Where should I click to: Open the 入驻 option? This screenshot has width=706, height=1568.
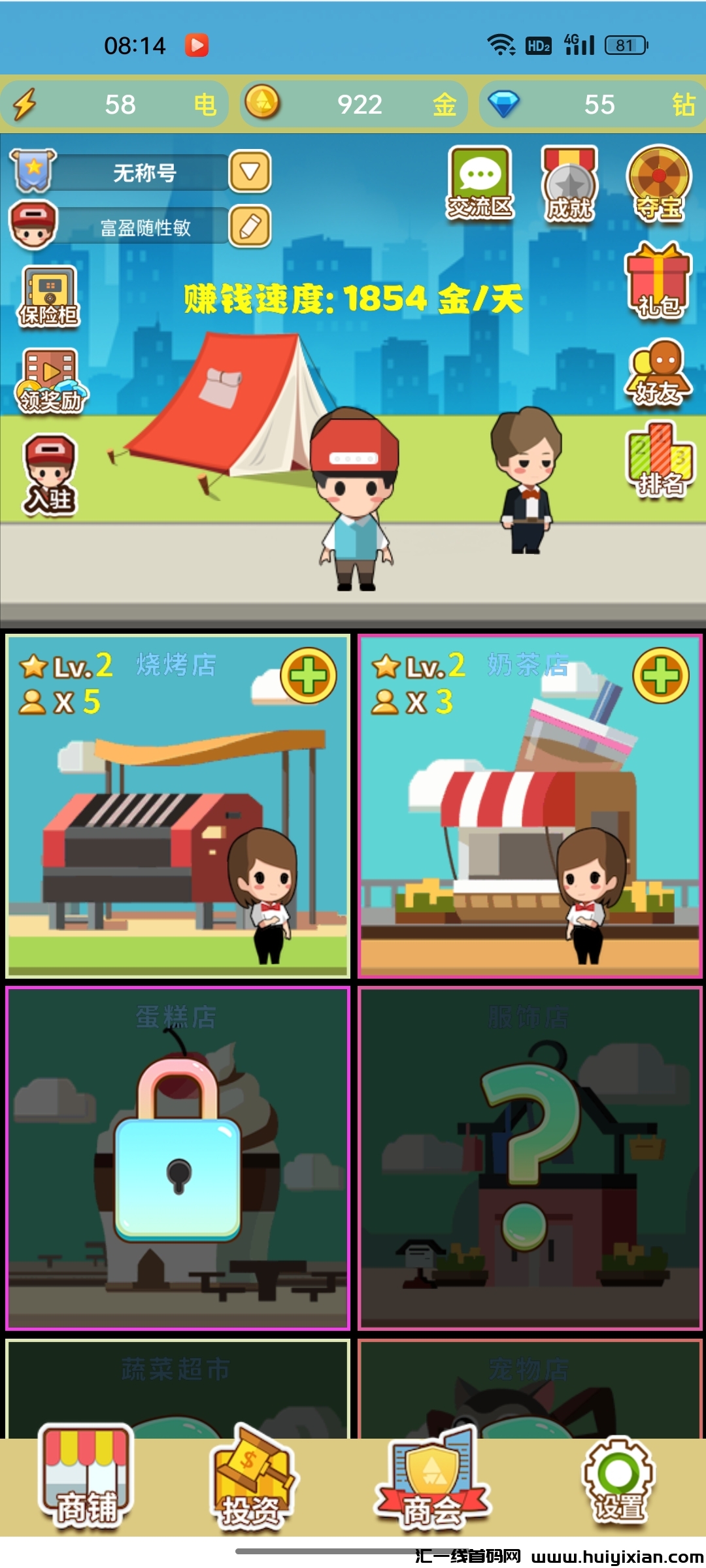50,476
